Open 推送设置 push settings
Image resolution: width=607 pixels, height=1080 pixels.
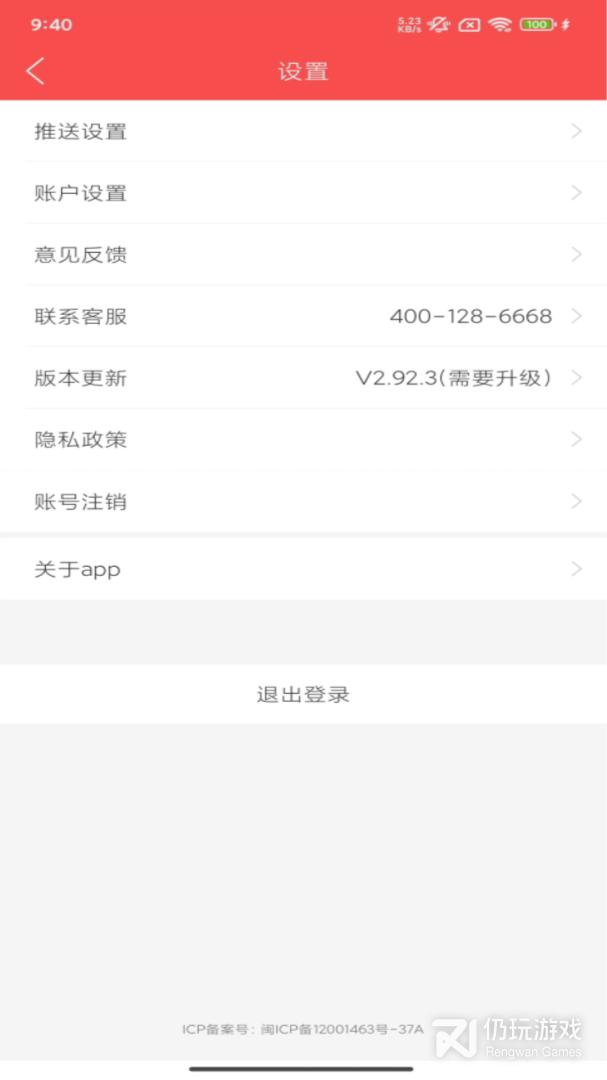coord(303,131)
